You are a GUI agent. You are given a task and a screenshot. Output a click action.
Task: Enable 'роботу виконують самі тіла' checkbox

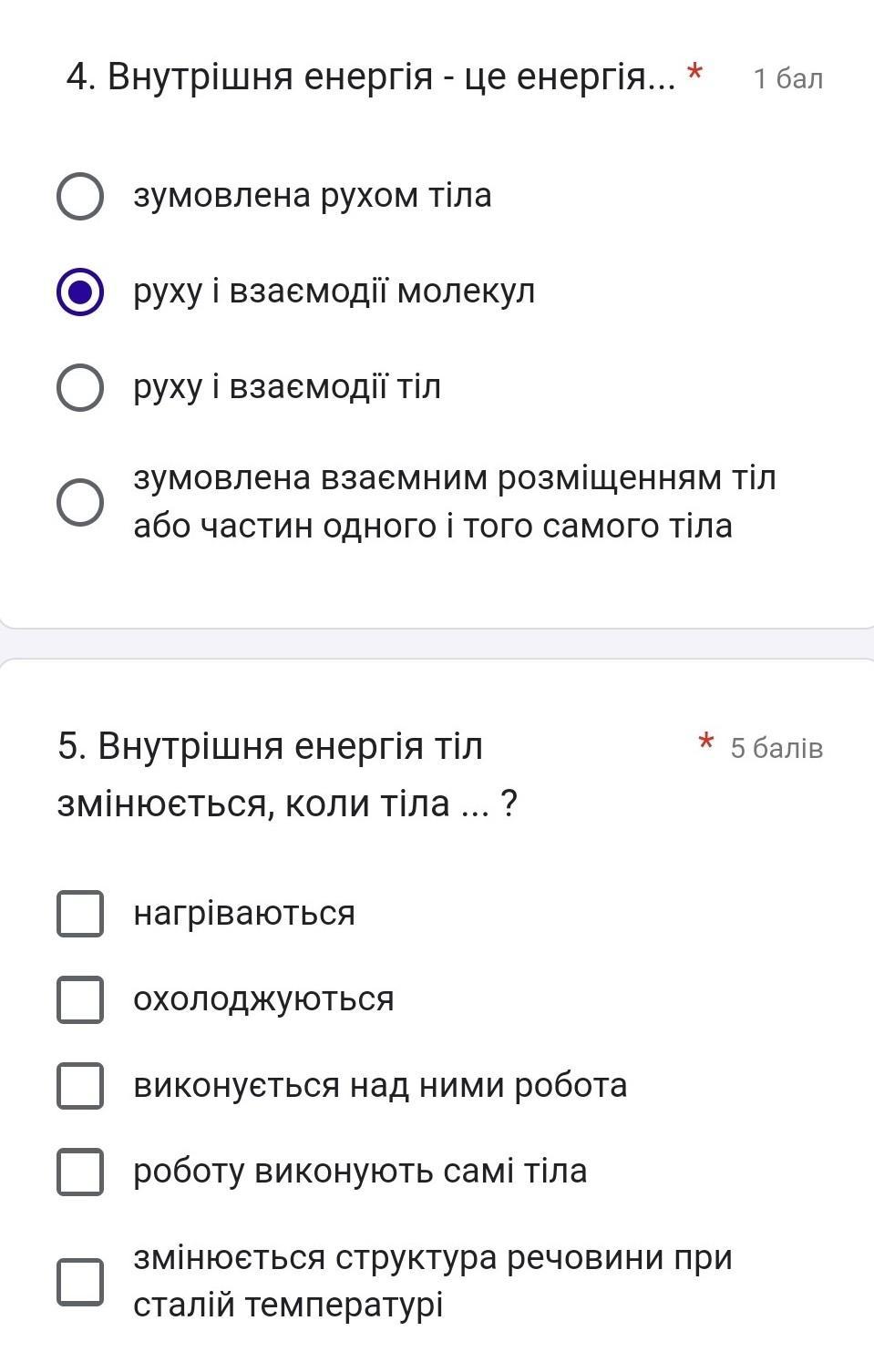(x=80, y=1172)
